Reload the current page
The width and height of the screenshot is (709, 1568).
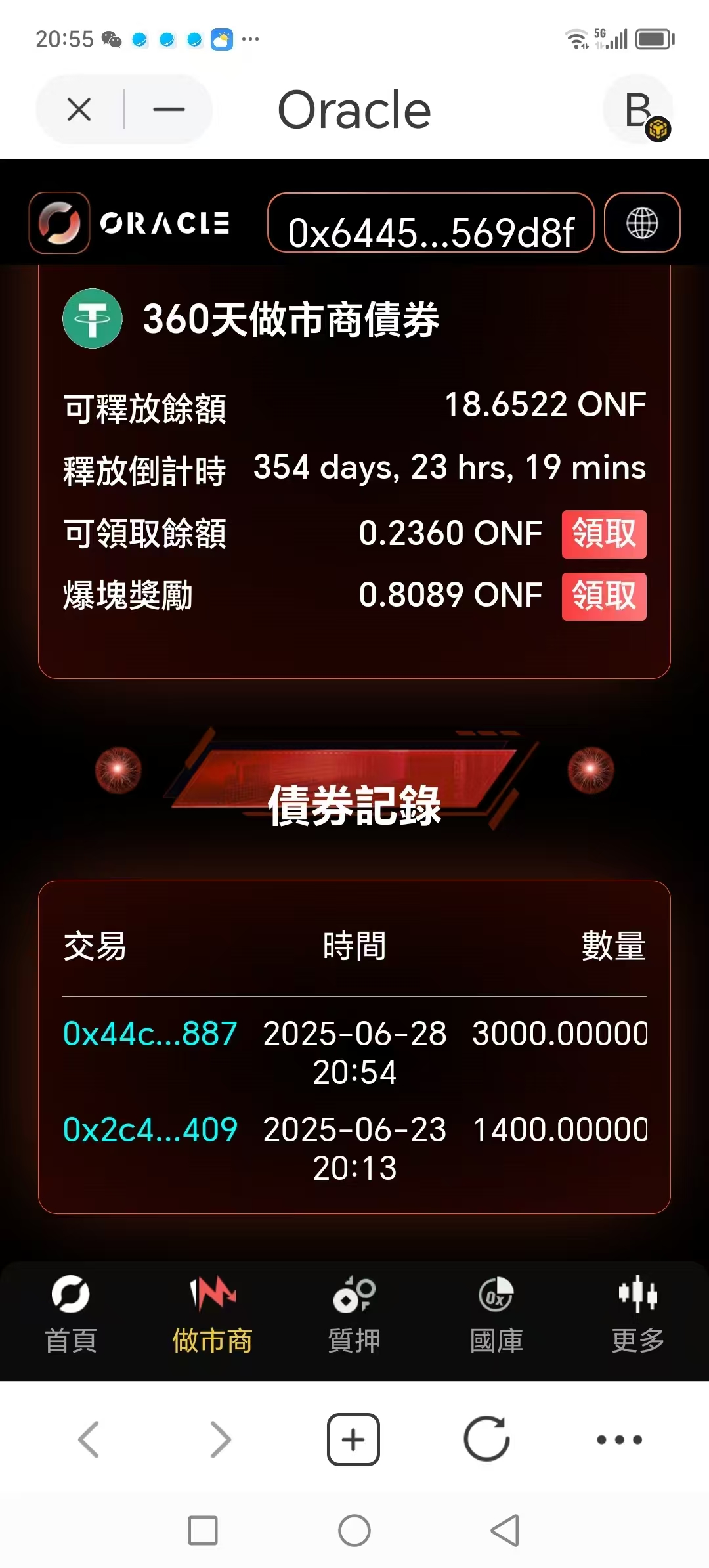(486, 1439)
